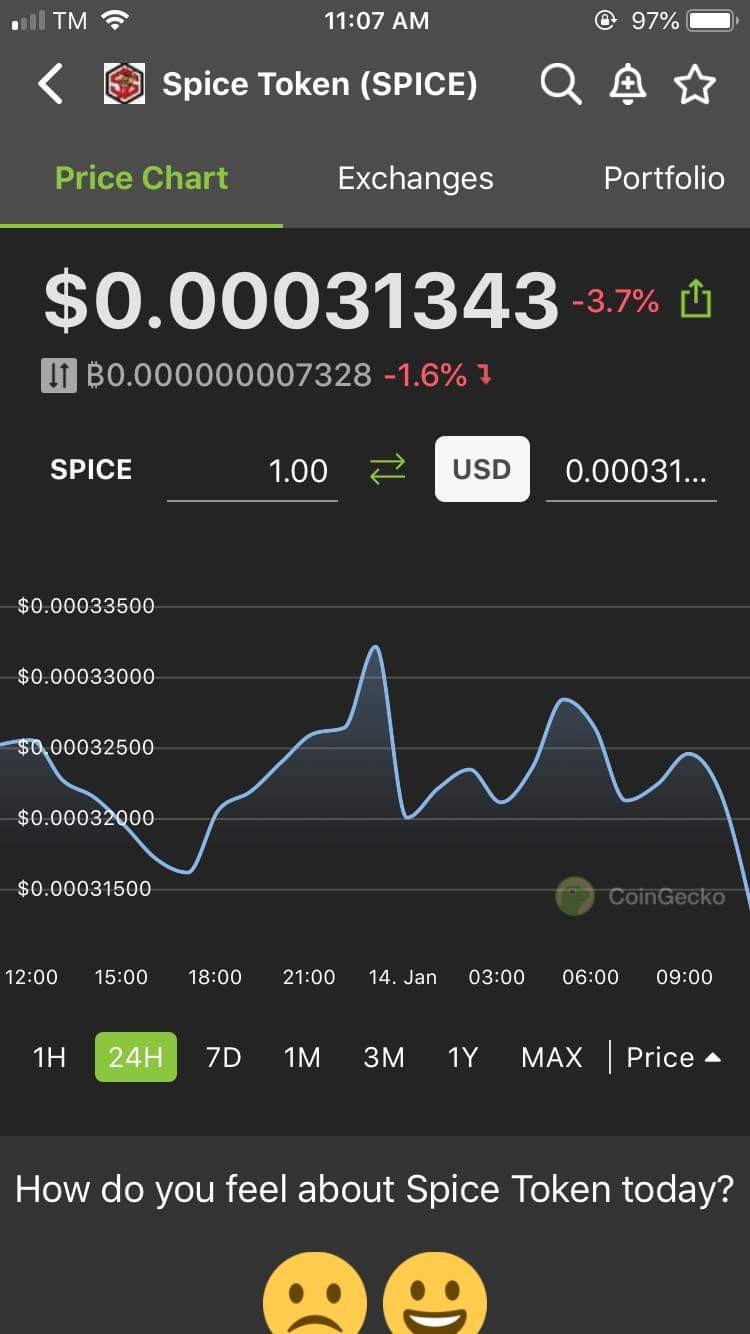Change the USD currency button

tap(482, 469)
